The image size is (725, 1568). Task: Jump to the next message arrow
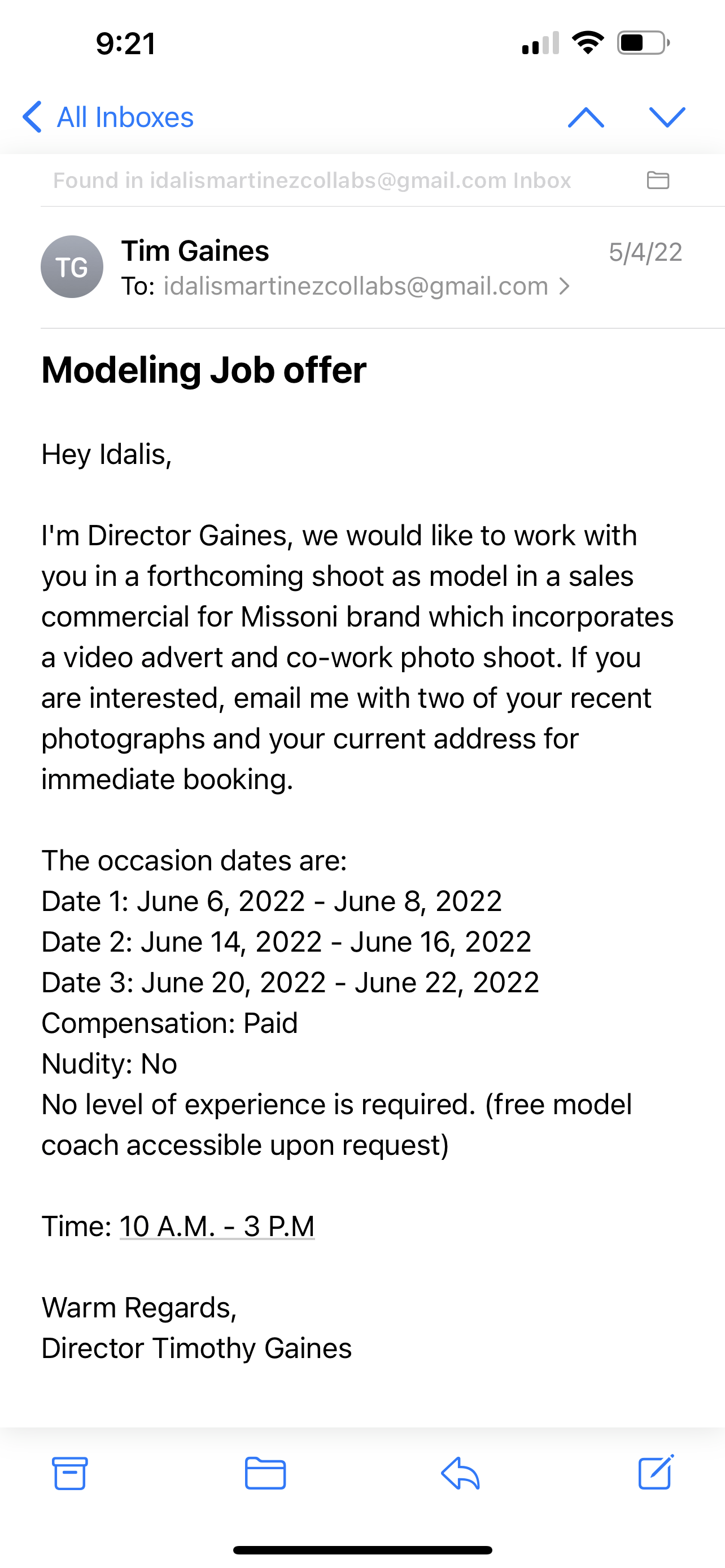[x=667, y=117]
